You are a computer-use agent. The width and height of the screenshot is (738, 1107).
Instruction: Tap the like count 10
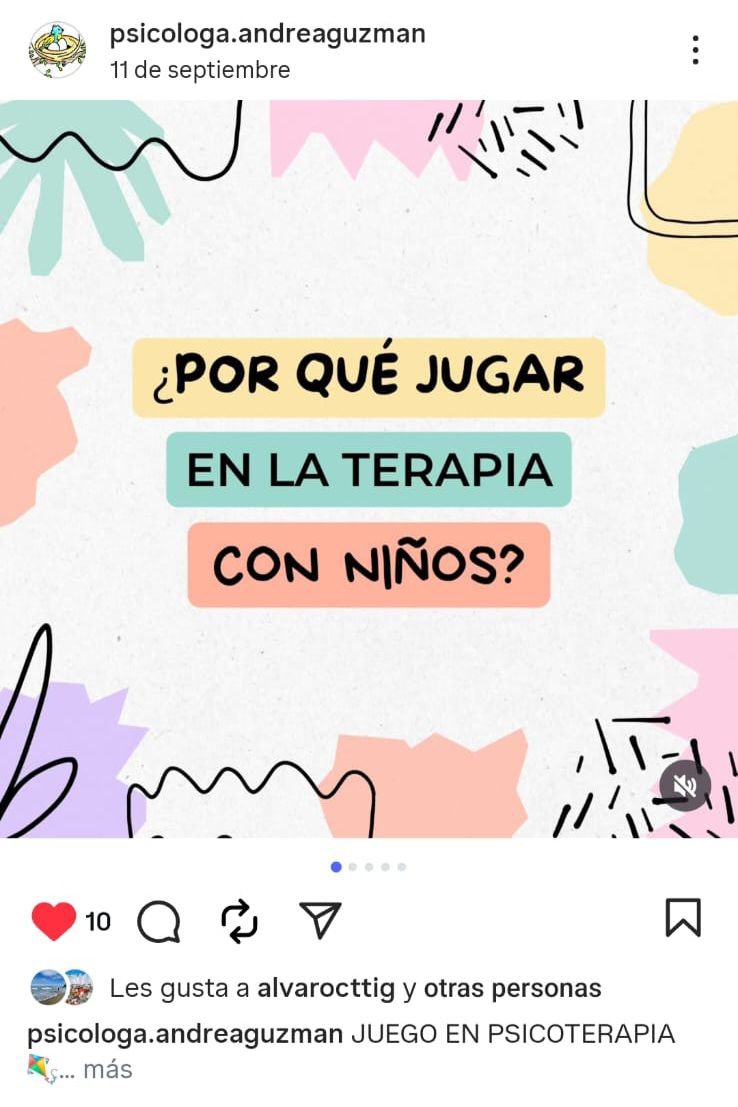[x=97, y=921]
